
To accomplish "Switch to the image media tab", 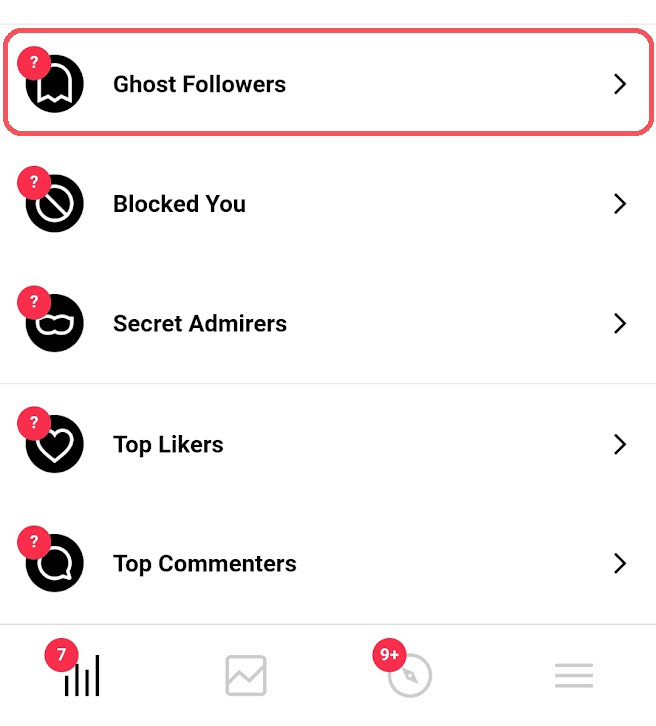I will coord(246,677).
